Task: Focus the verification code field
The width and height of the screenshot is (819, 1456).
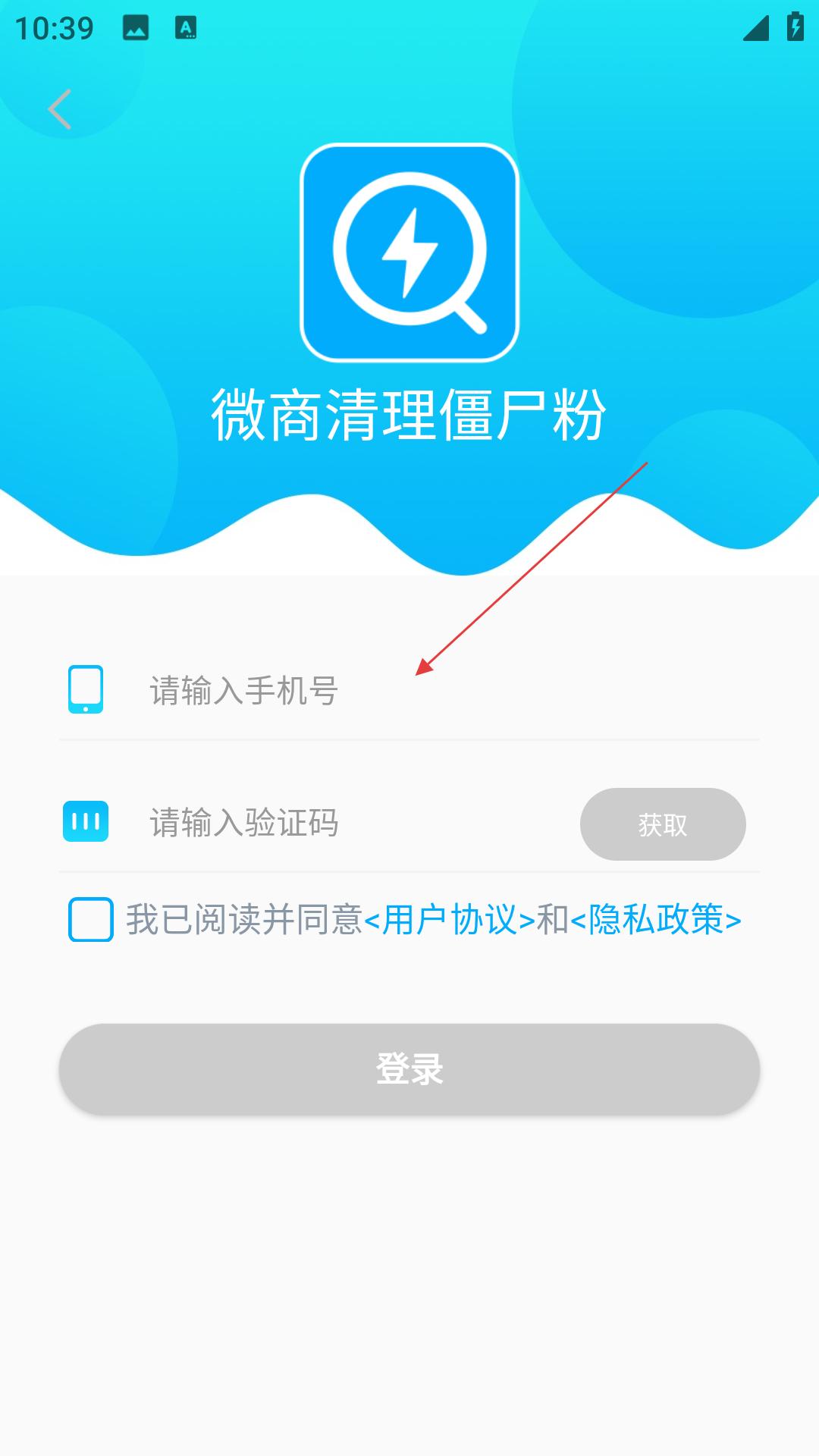Action: (356, 823)
